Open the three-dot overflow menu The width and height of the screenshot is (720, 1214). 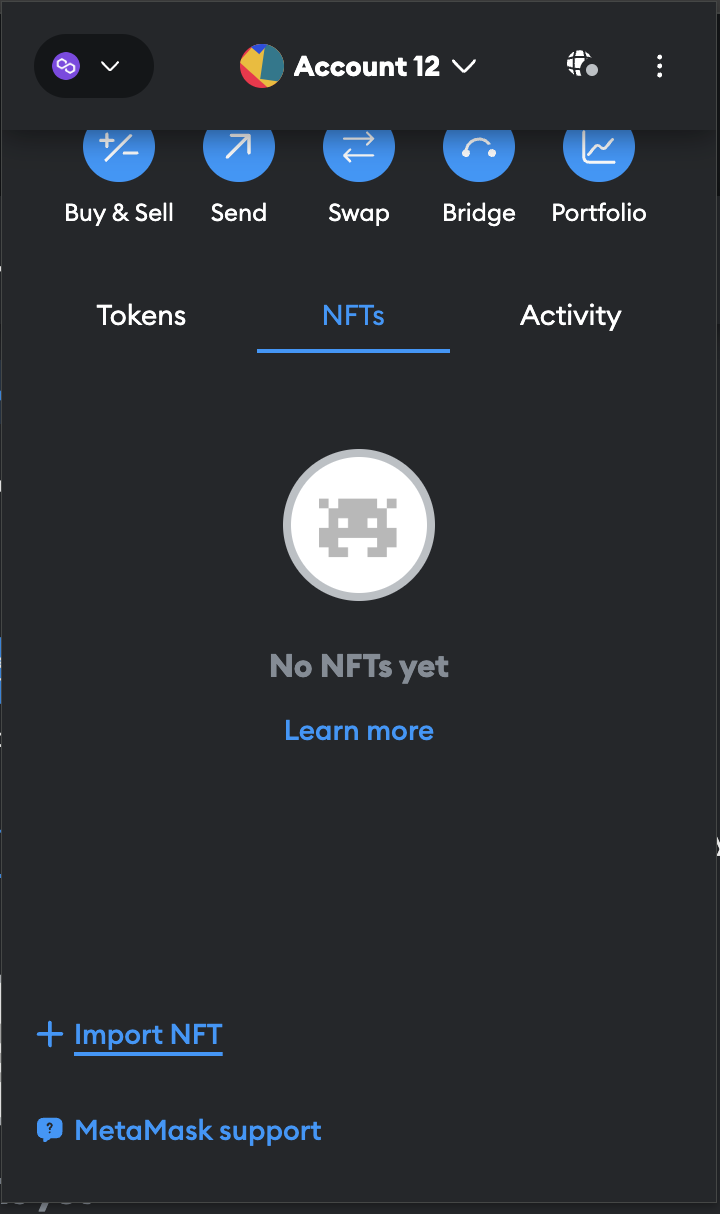click(659, 66)
